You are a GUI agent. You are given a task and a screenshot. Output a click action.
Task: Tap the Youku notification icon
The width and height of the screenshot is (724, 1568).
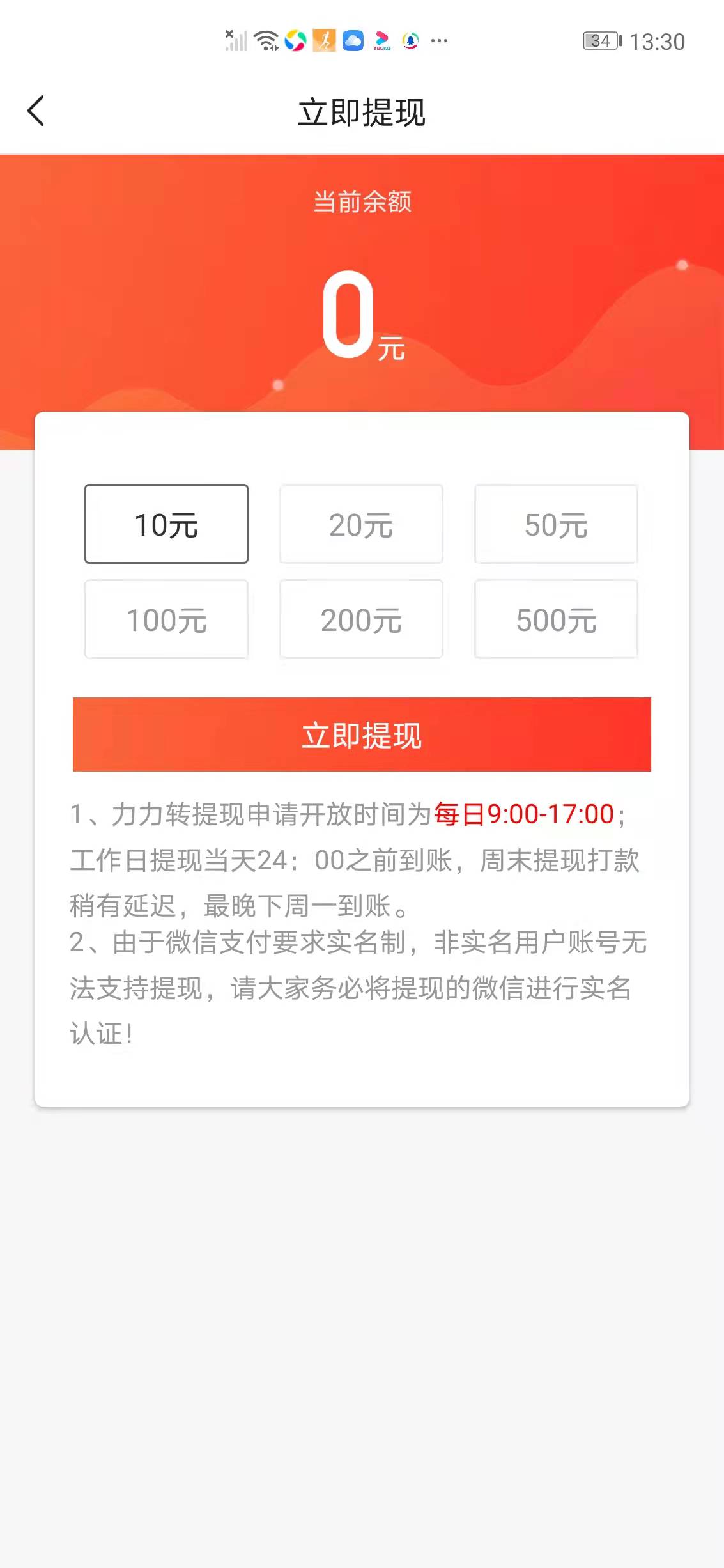pyautogui.click(x=382, y=40)
